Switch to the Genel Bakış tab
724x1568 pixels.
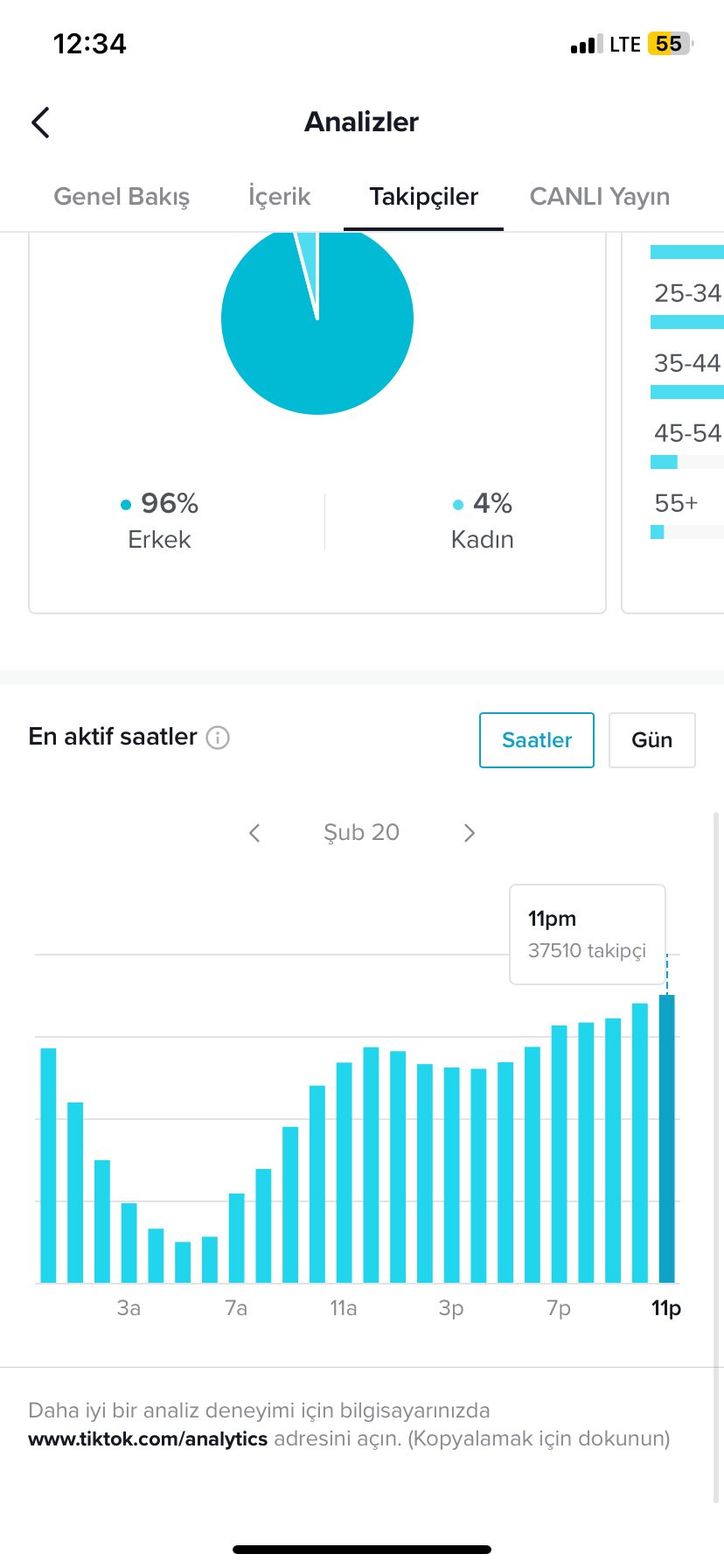click(x=122, y=197)
